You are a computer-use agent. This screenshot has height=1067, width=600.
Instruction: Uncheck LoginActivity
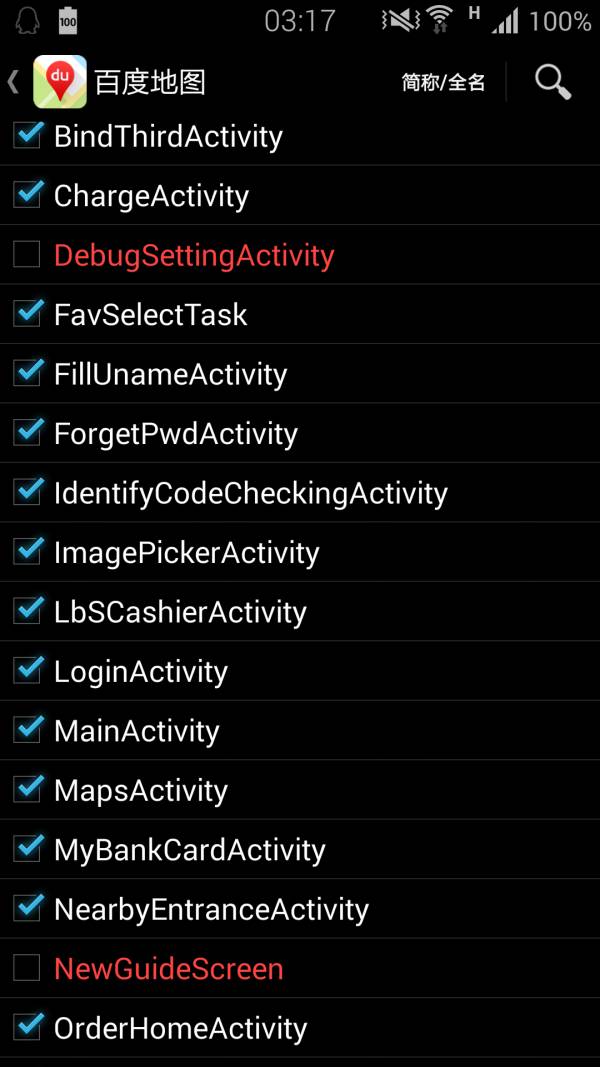[27, 671]
